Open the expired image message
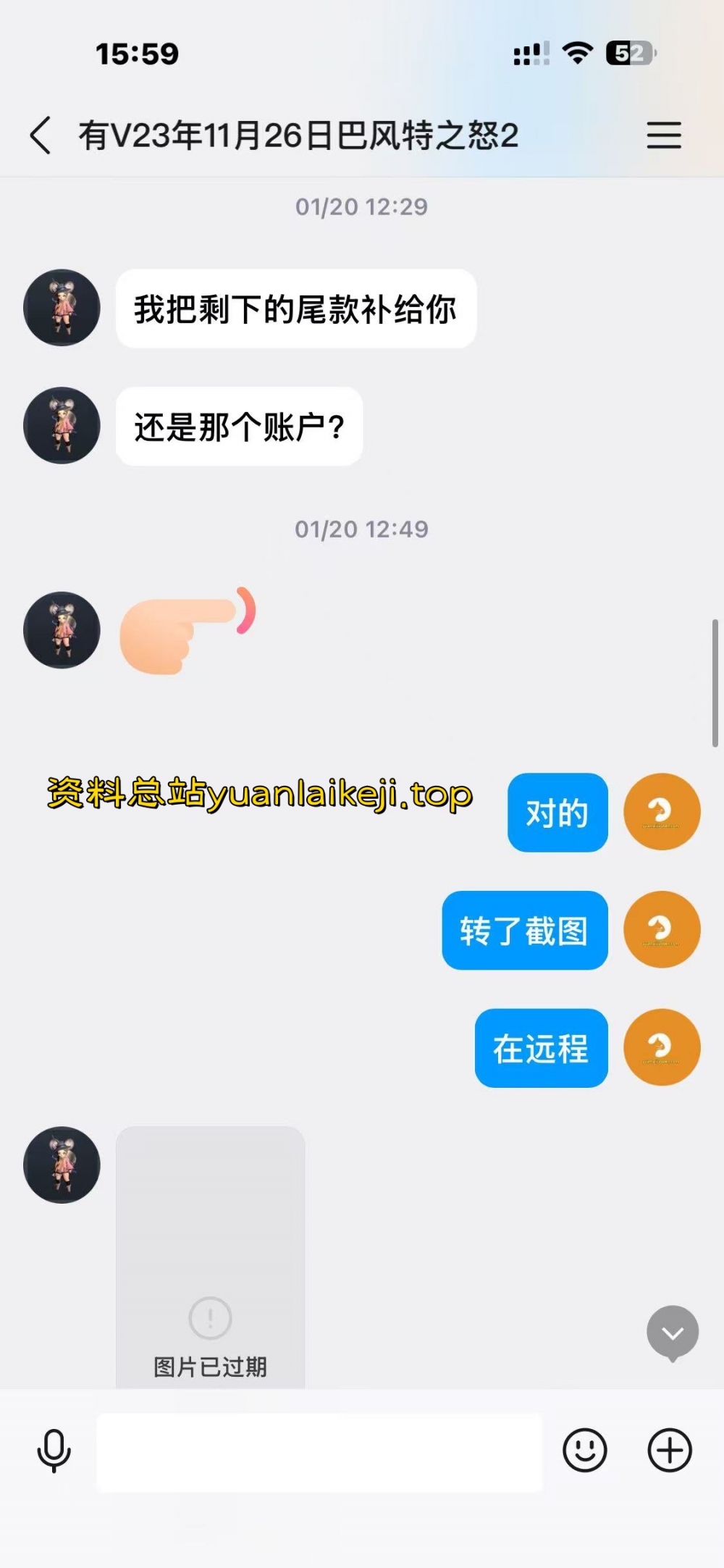 [210, 1257]
